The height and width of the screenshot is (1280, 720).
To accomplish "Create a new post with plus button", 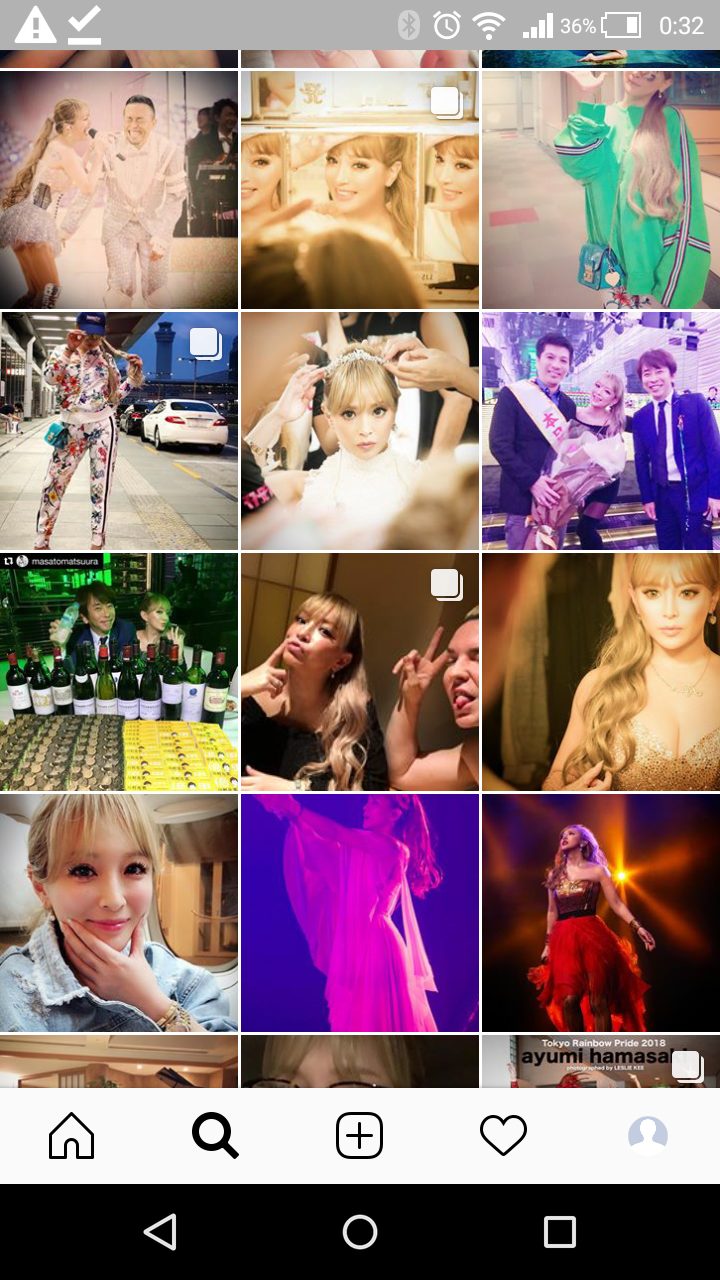I will pos(359,1136).
